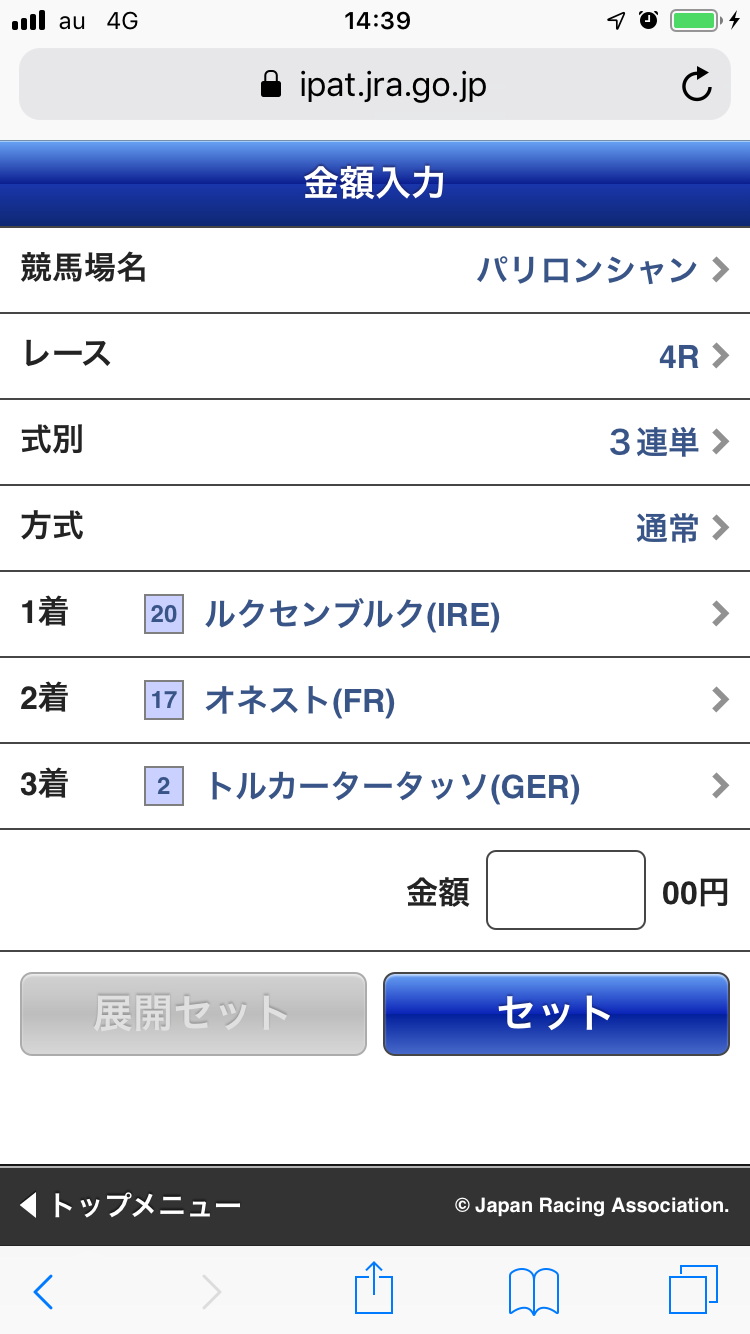Screen dimensions: 750x1334
Task: Click the forward navigation arrow
Action: (210, 1291)
